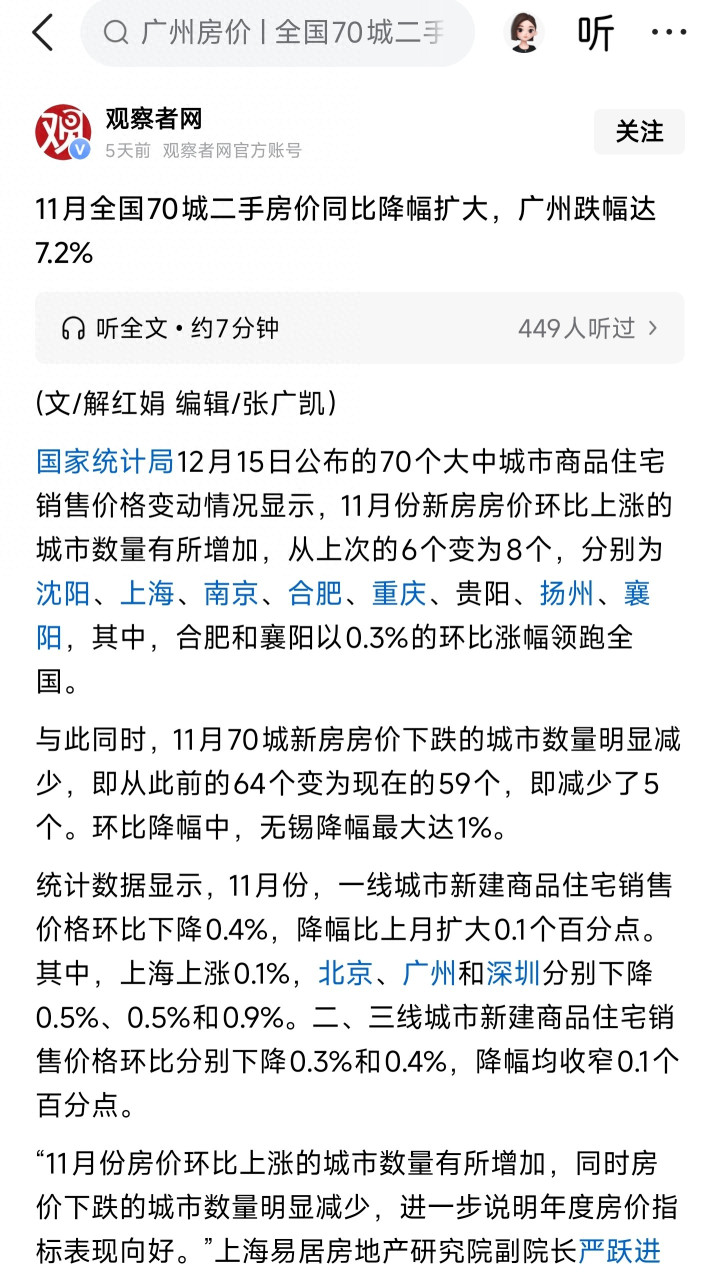The height and width of the screenshot is (1277, 720).
Task: Open the 沈阳 link
Action: click(63, 594)
